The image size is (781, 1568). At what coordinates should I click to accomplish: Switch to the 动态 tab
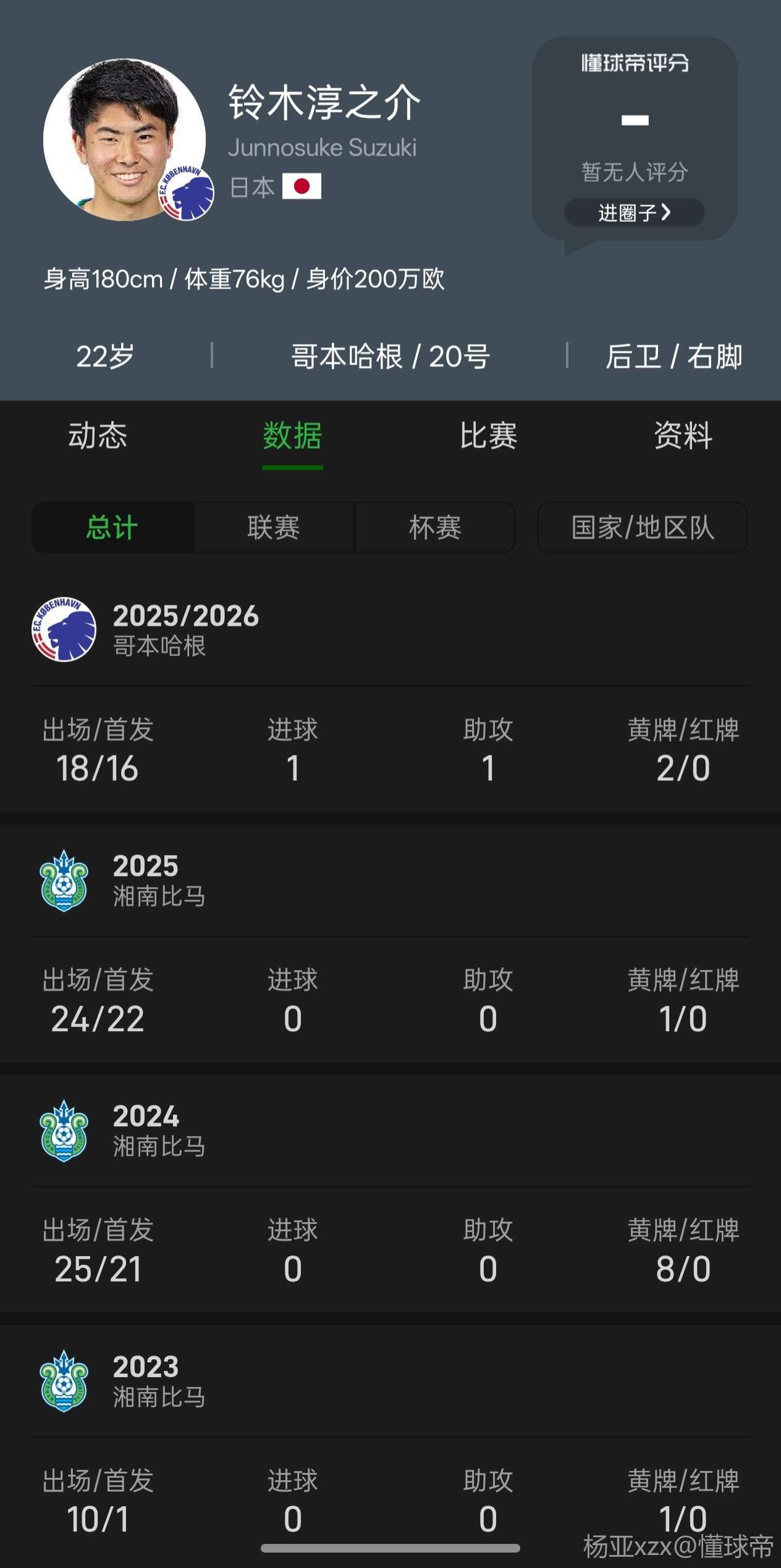click(98, 436)
